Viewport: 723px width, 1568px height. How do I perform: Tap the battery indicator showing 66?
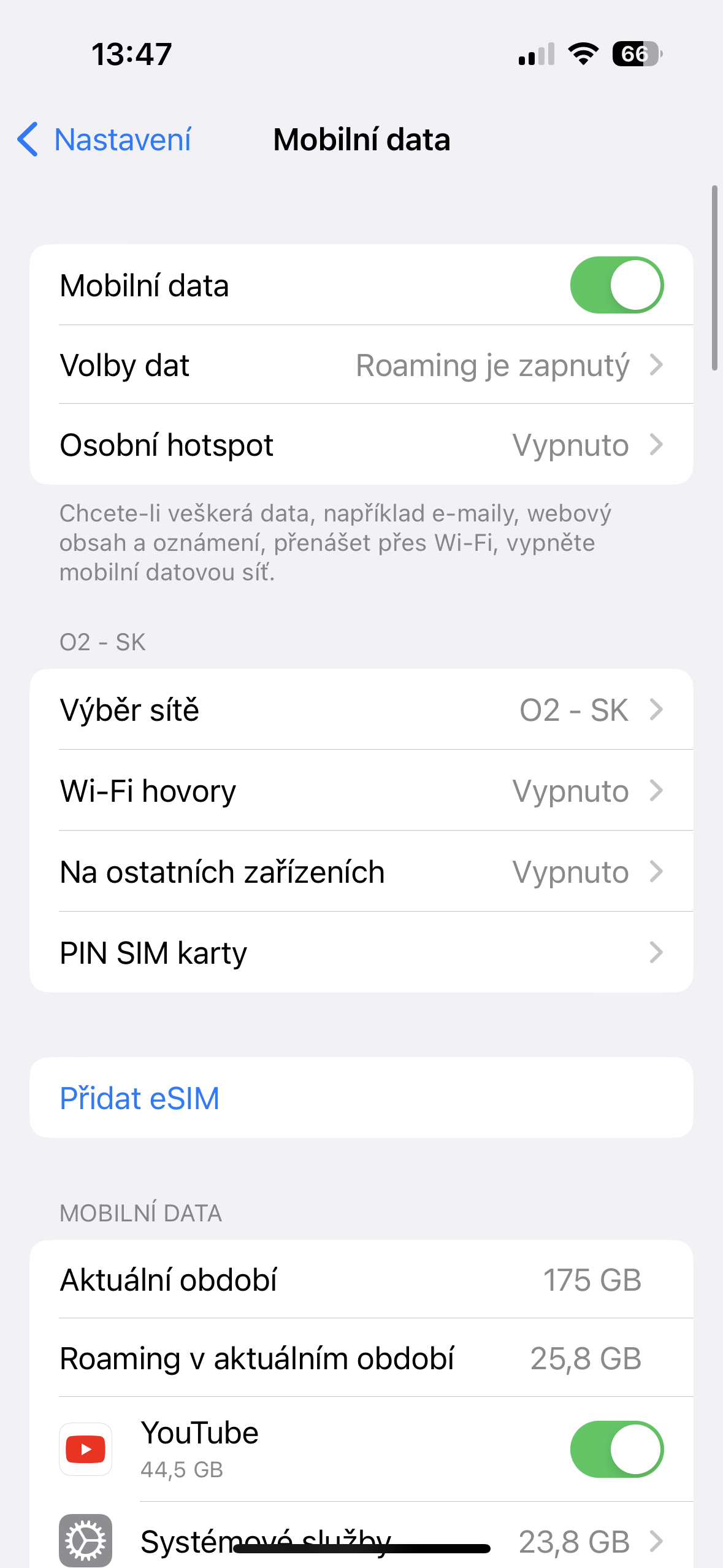(x=637, y=54)
